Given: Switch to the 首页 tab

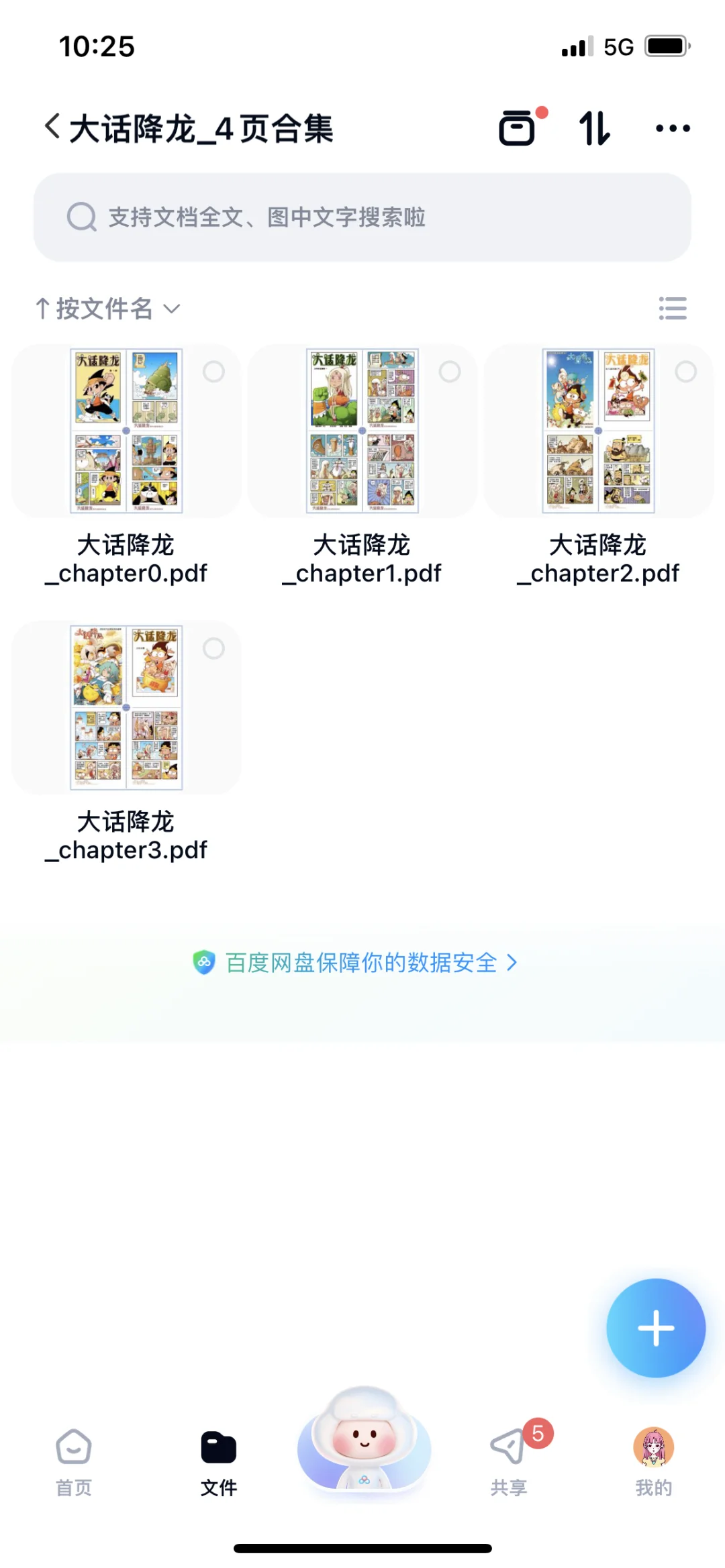Looking at the screenshot, I should point(74,1463).
